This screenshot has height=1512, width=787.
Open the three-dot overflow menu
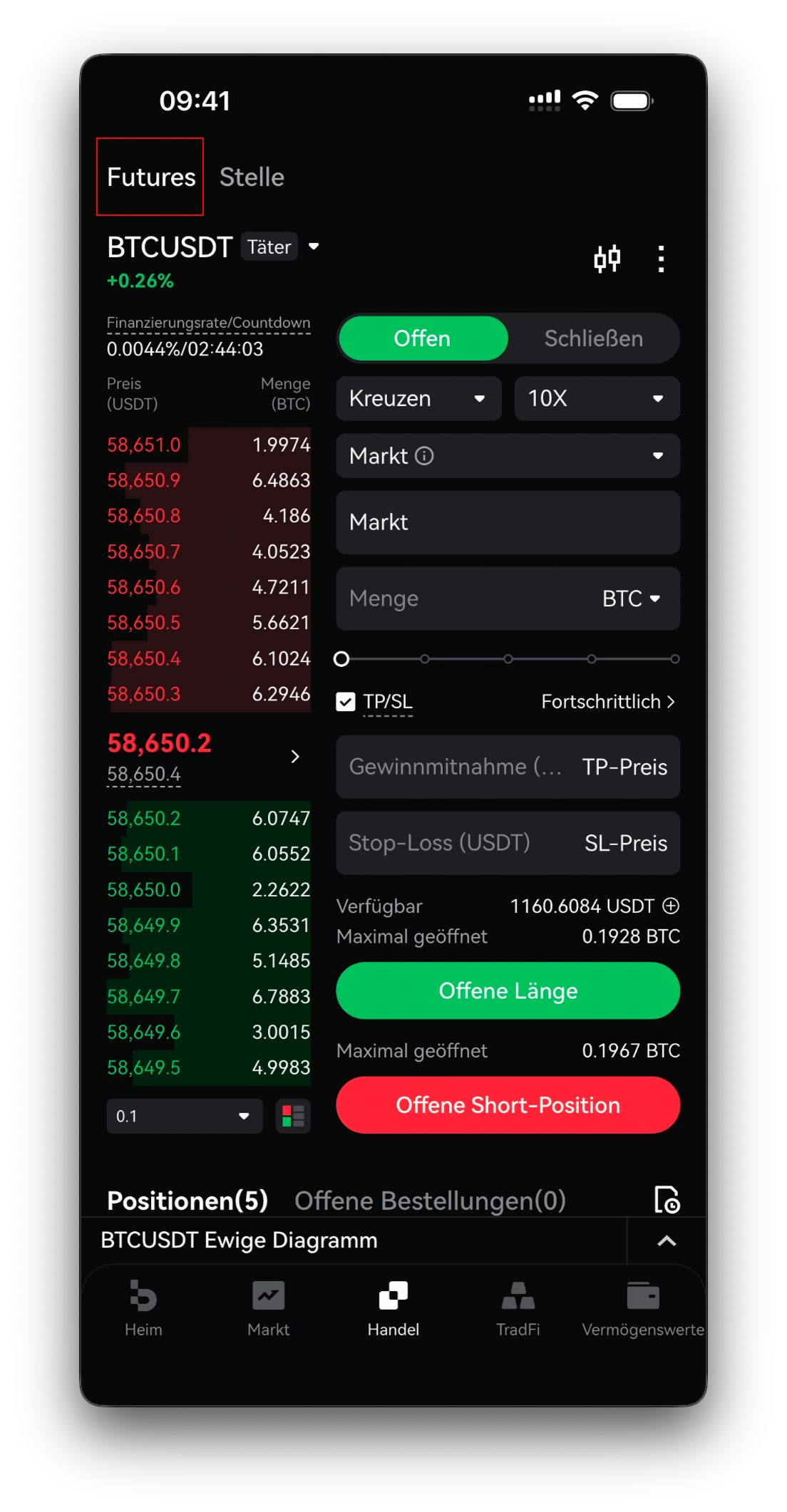click(662, 259)
